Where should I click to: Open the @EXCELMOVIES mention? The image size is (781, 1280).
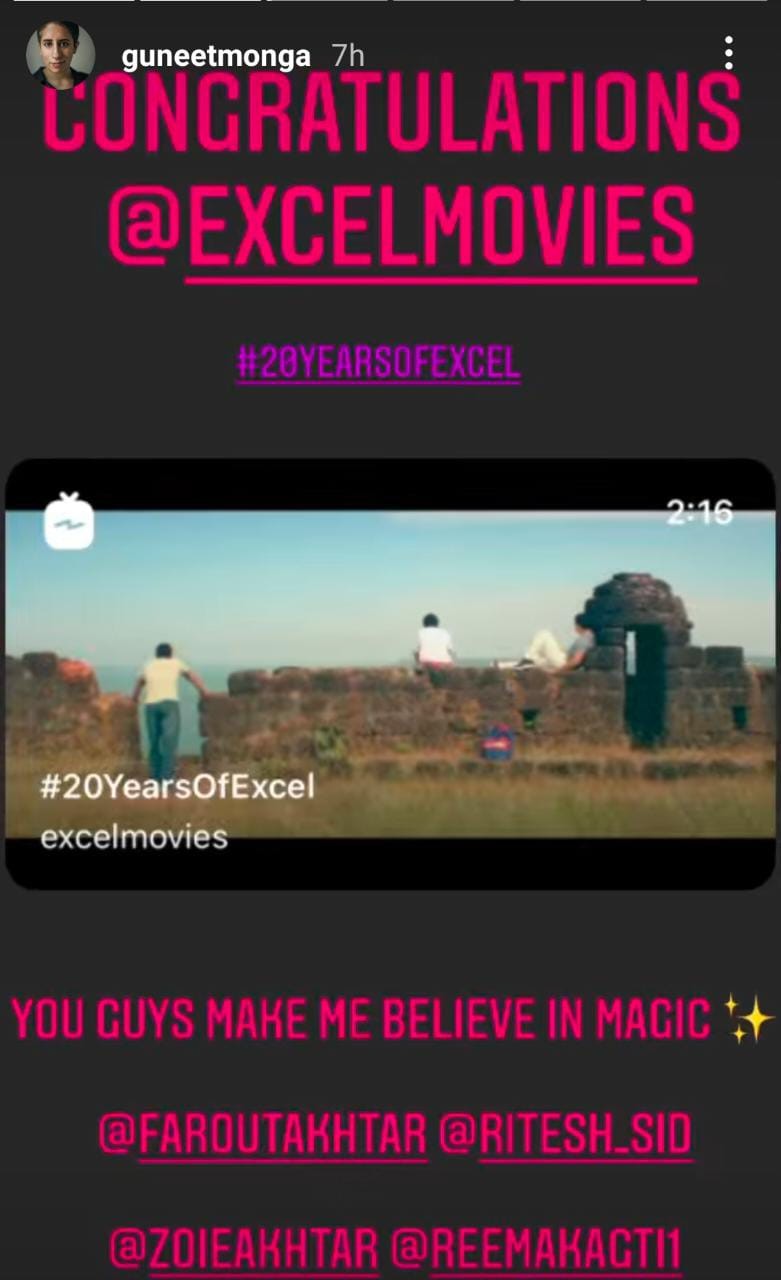click(402, 225)
